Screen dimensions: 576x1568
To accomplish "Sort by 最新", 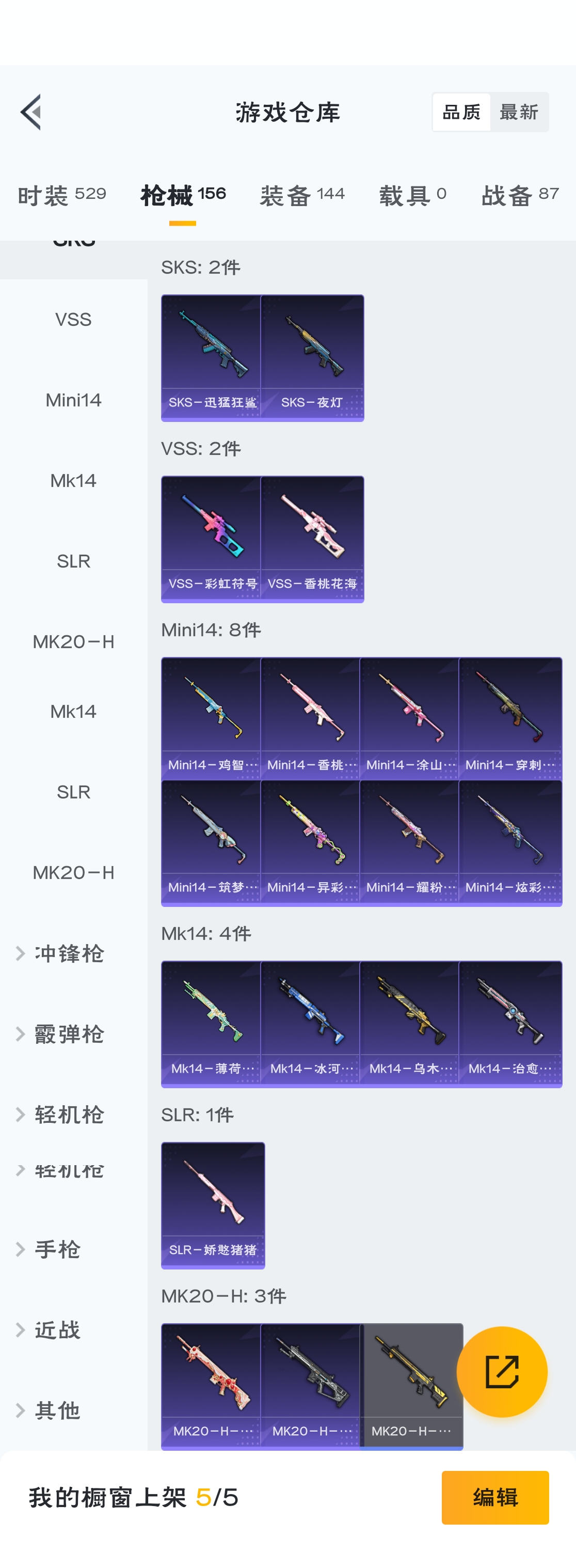I will coord(519,112).
